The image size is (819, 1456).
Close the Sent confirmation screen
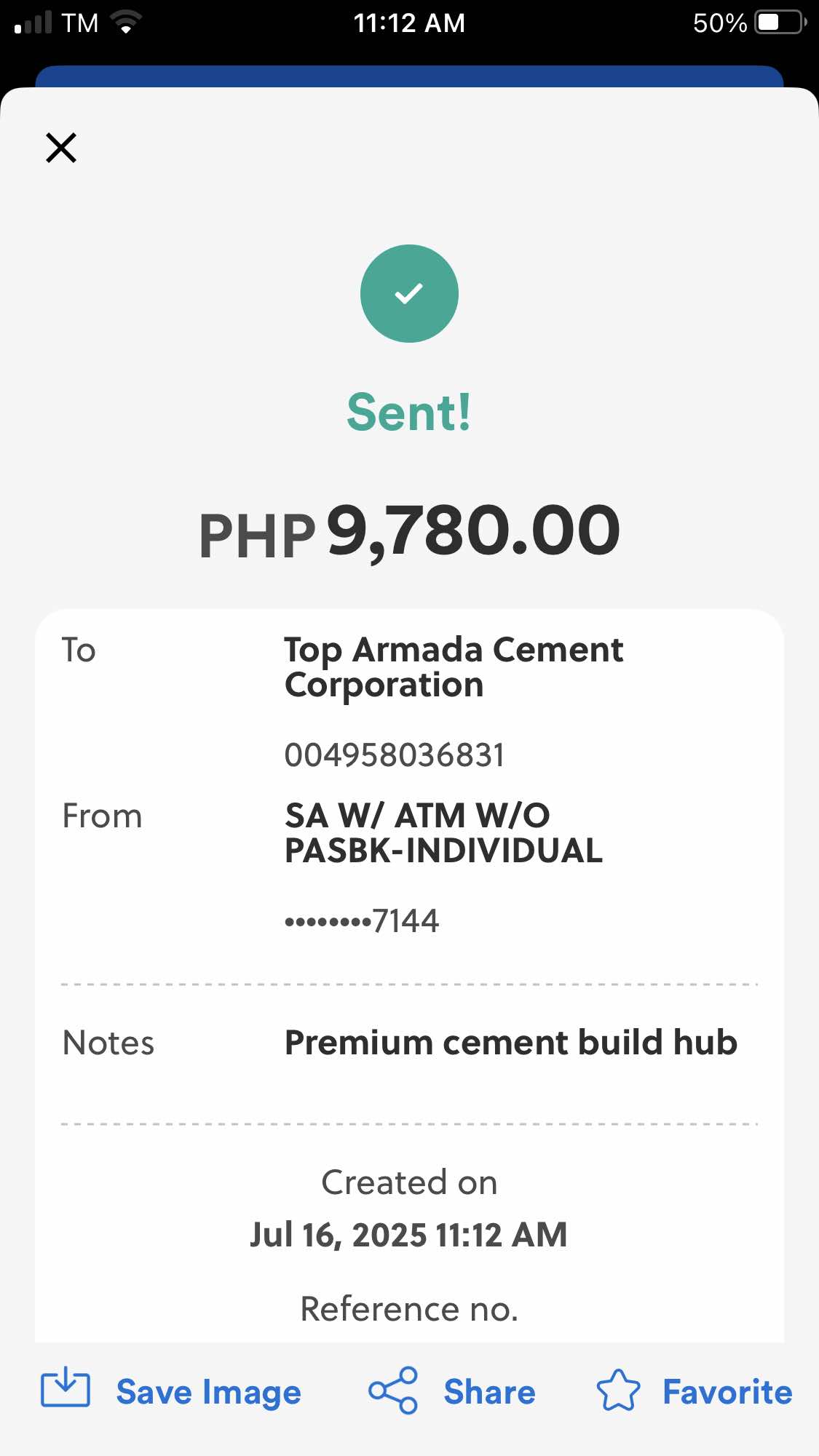coord(61,148)
